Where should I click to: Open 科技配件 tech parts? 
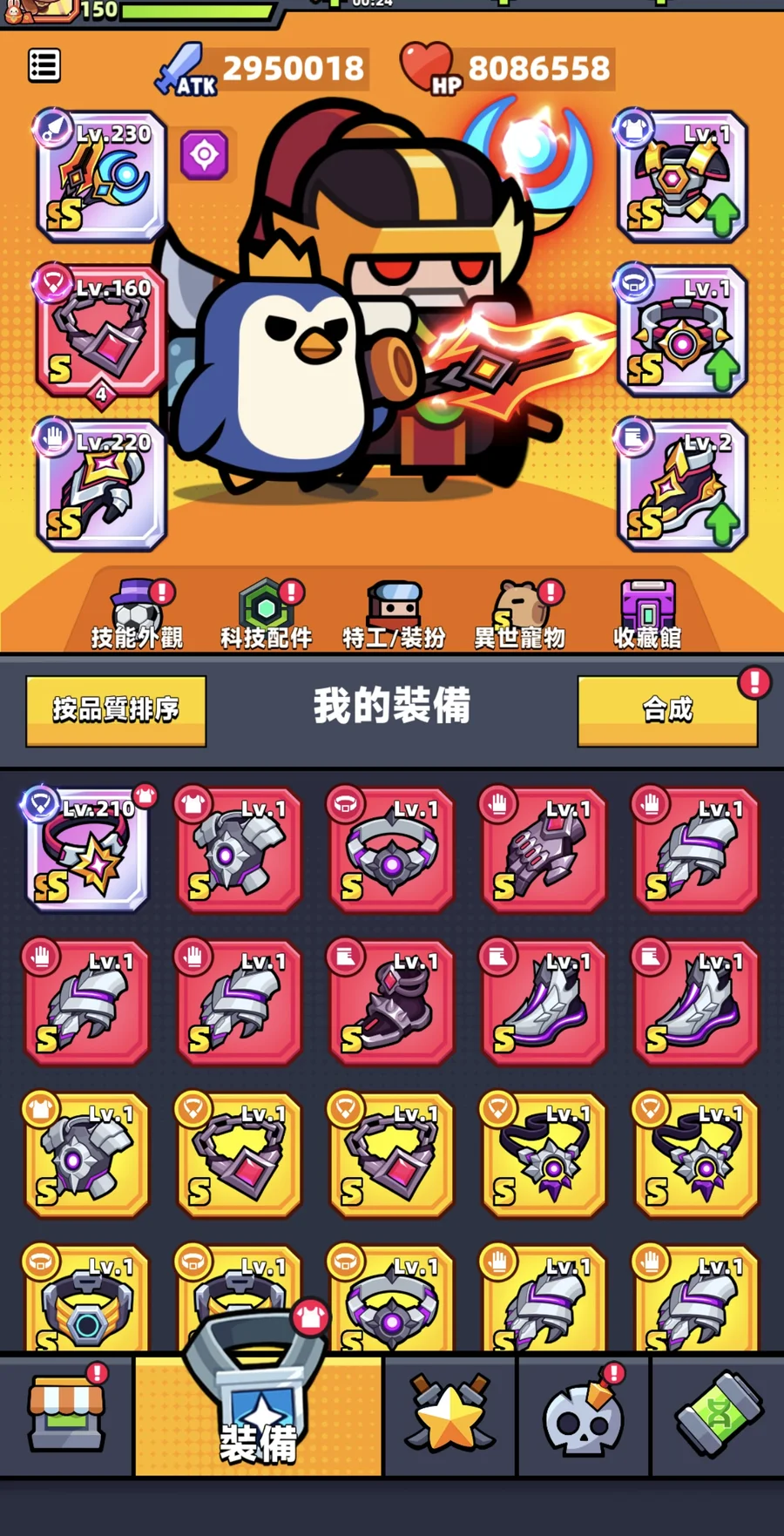click(x=267, y=616)
